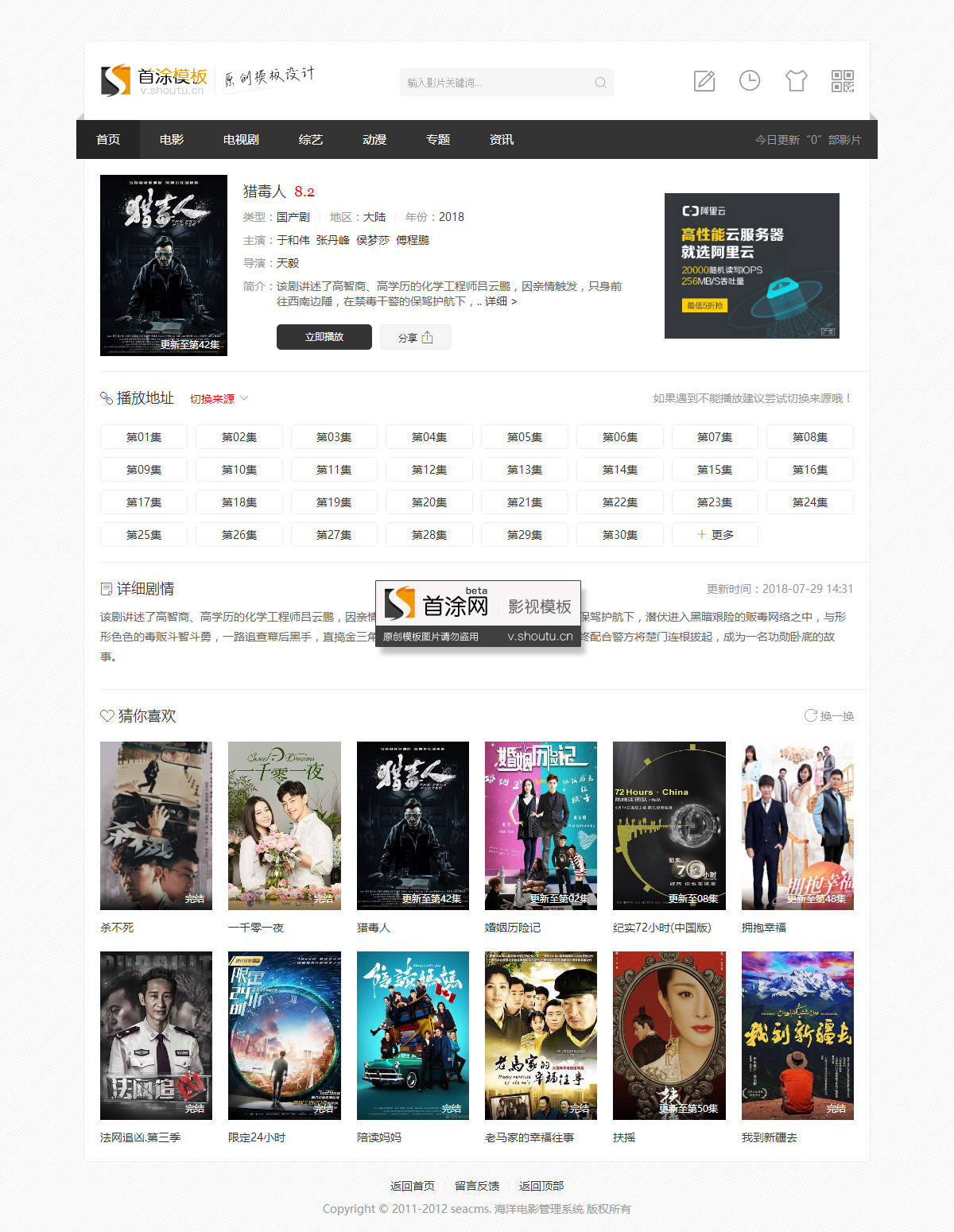Open the edit/message icon in header
The width and height of the screenshot is (954, 1232).
(704, 81)
